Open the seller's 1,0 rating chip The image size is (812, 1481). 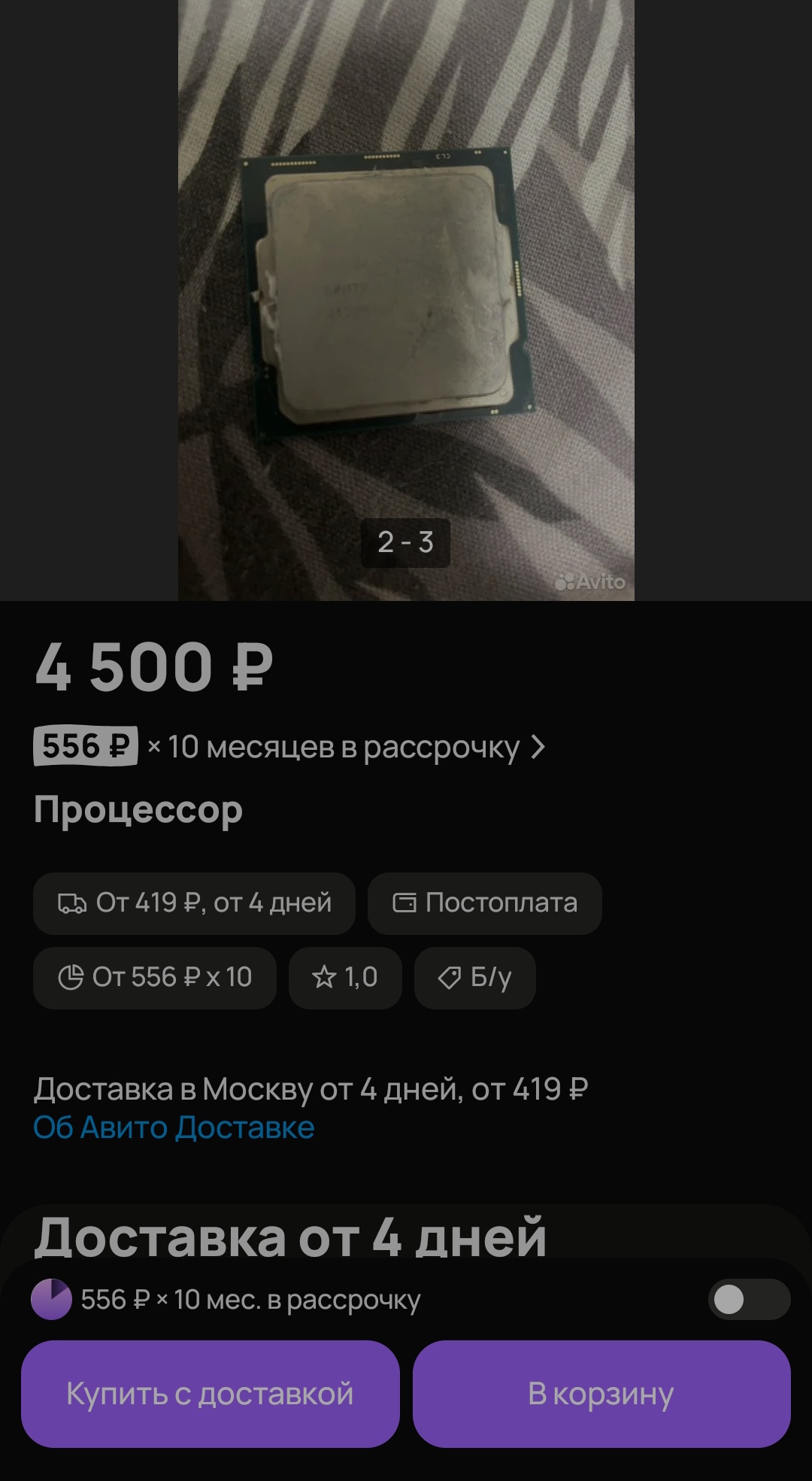click(345, 978)
